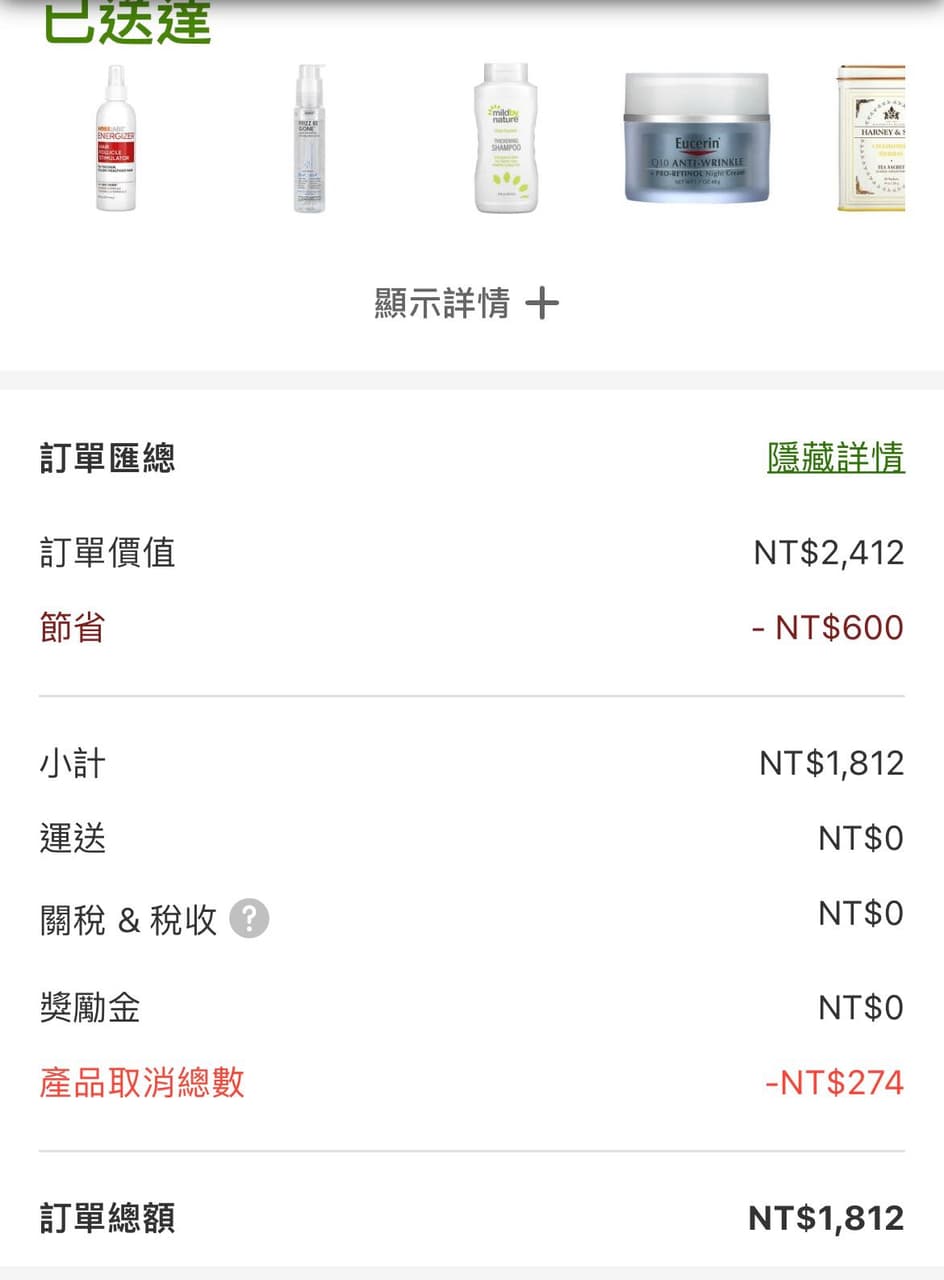Open the help icon beside 關稅 & 稅收

pyautogui.click(x=249, y=919)
